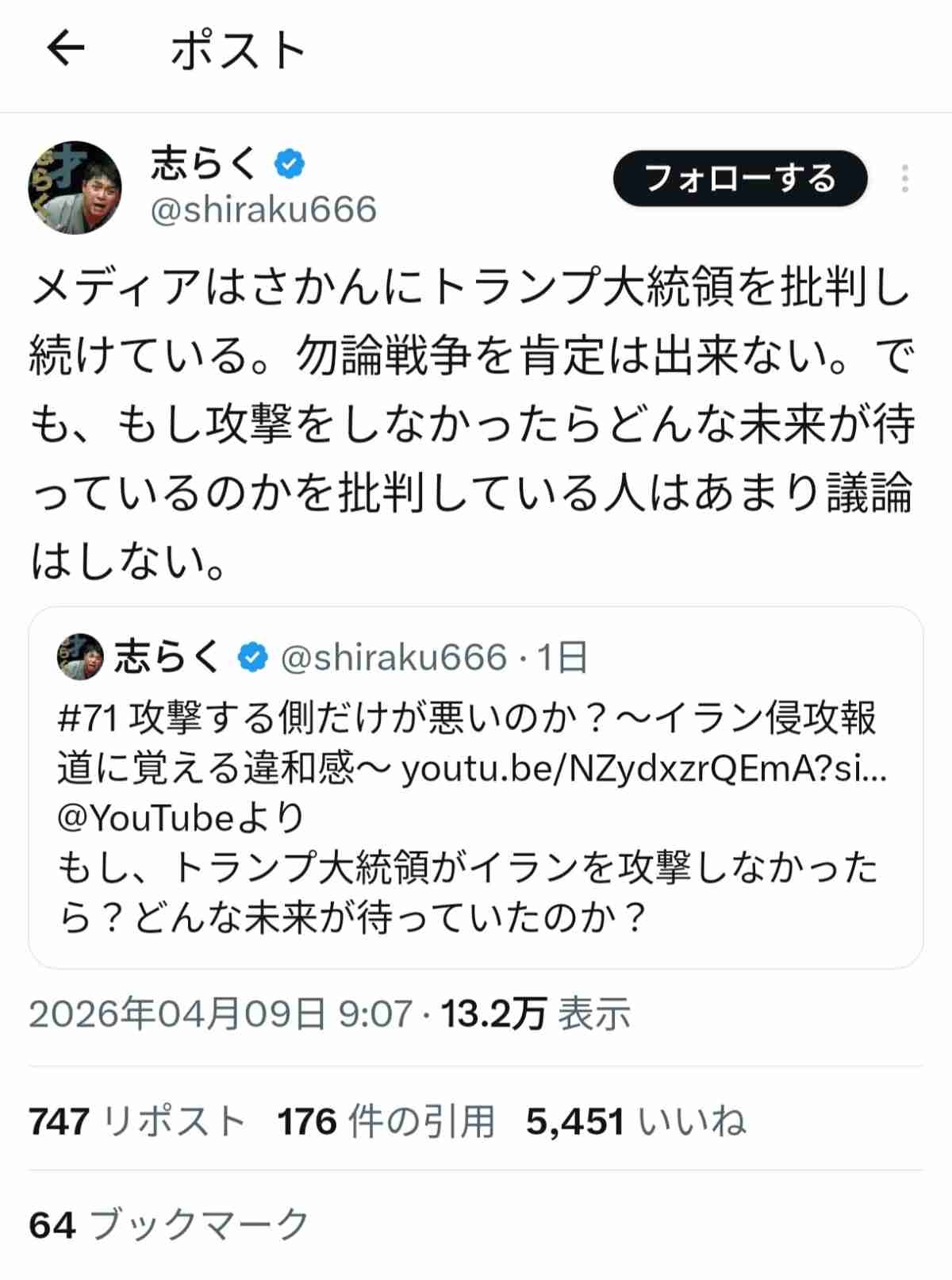Open the 13.2万 表示 view count

535,1014
